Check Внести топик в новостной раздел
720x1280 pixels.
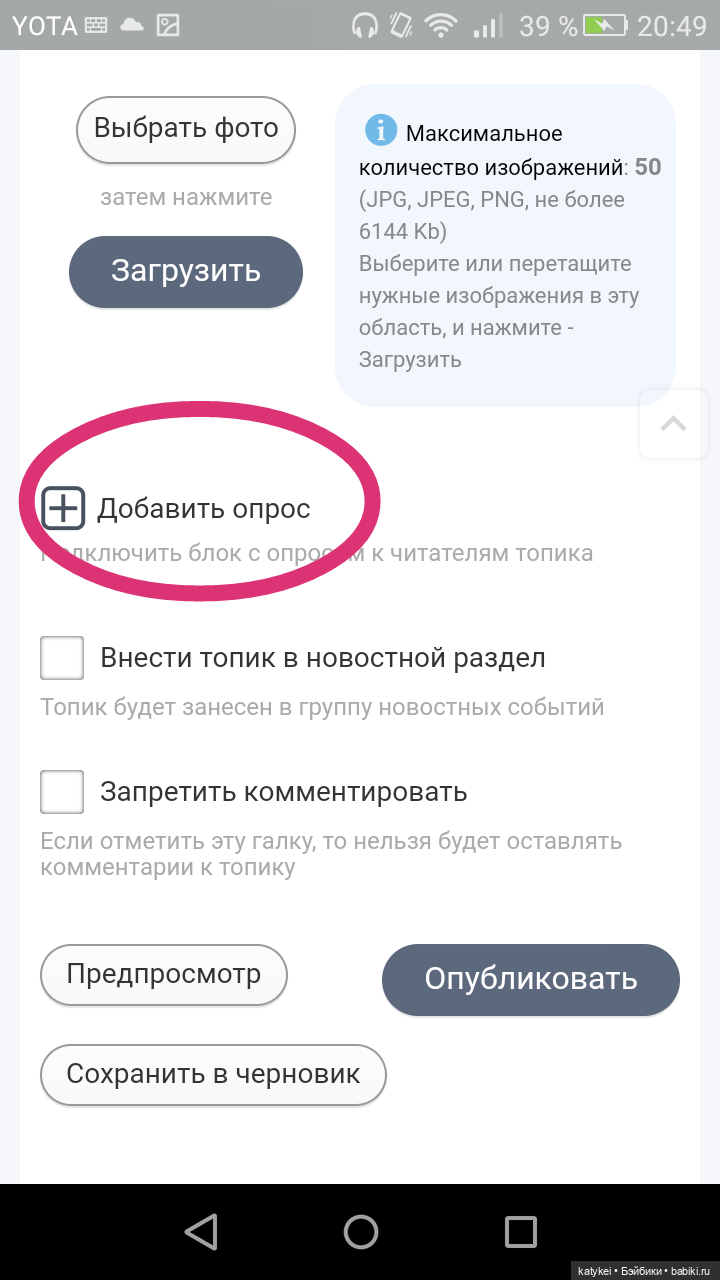[62, 658]
